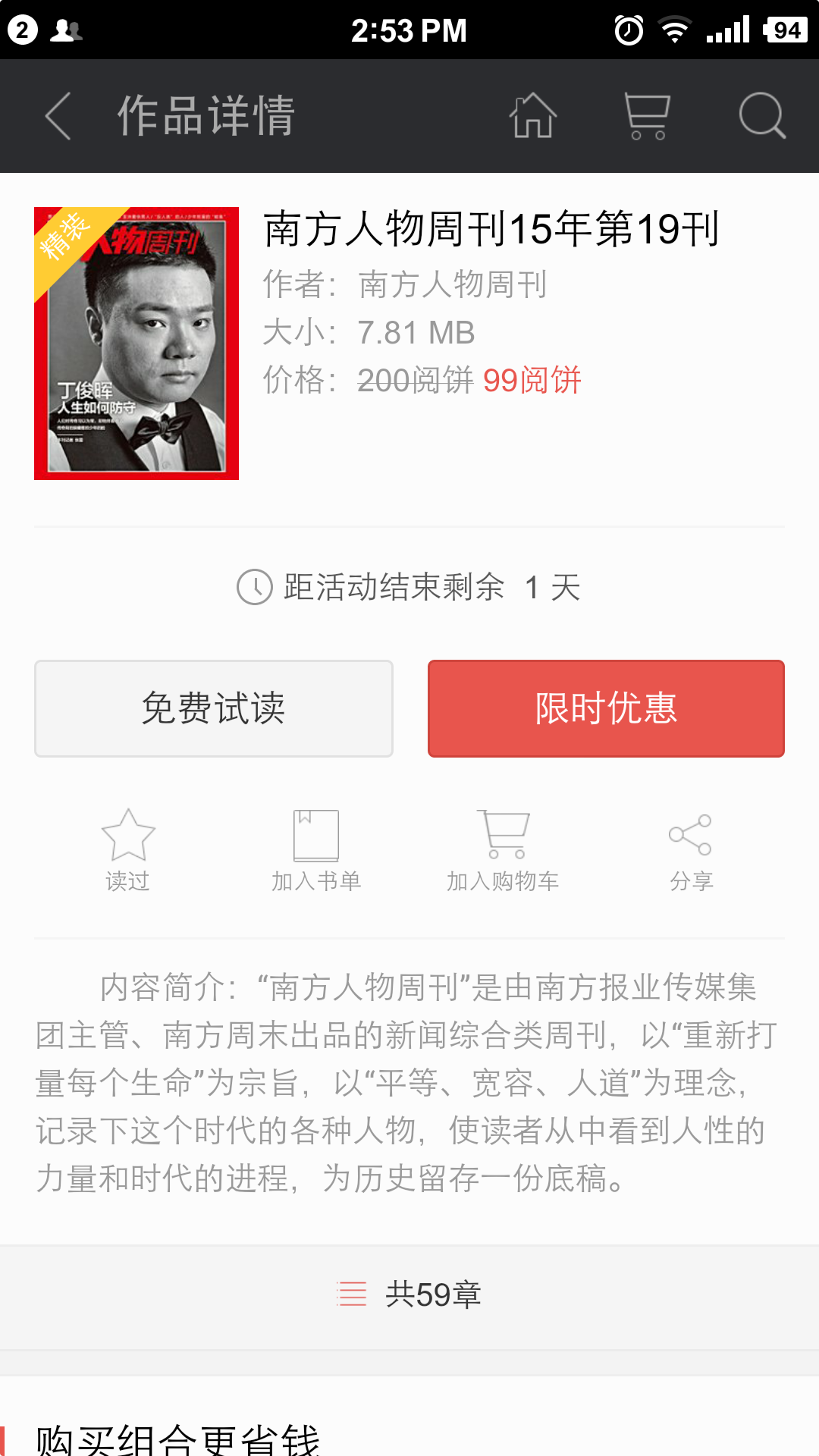Tap the magazine cover thumbnail

[x=137, y=343]
